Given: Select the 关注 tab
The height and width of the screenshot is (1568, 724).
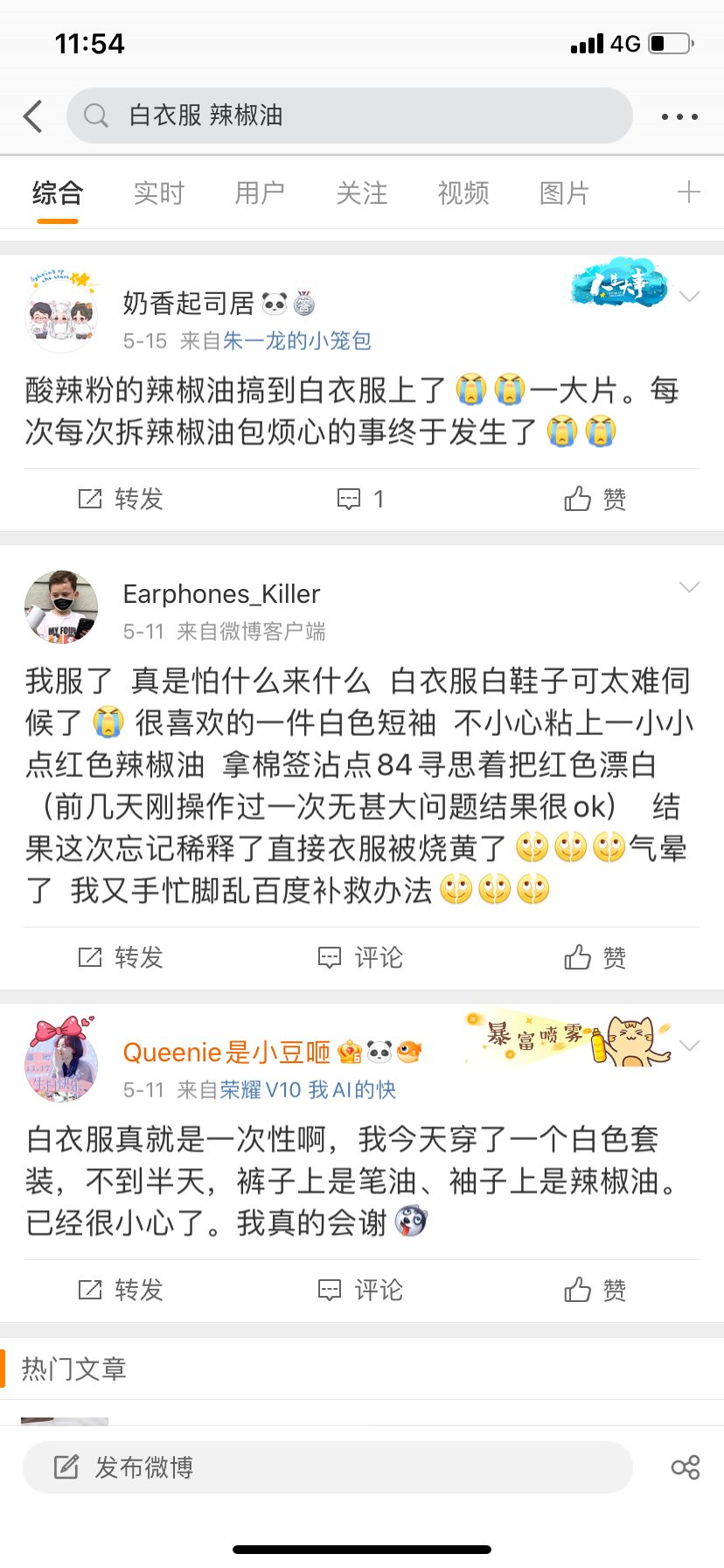Looking at the screenshot, I should (362, 192).
